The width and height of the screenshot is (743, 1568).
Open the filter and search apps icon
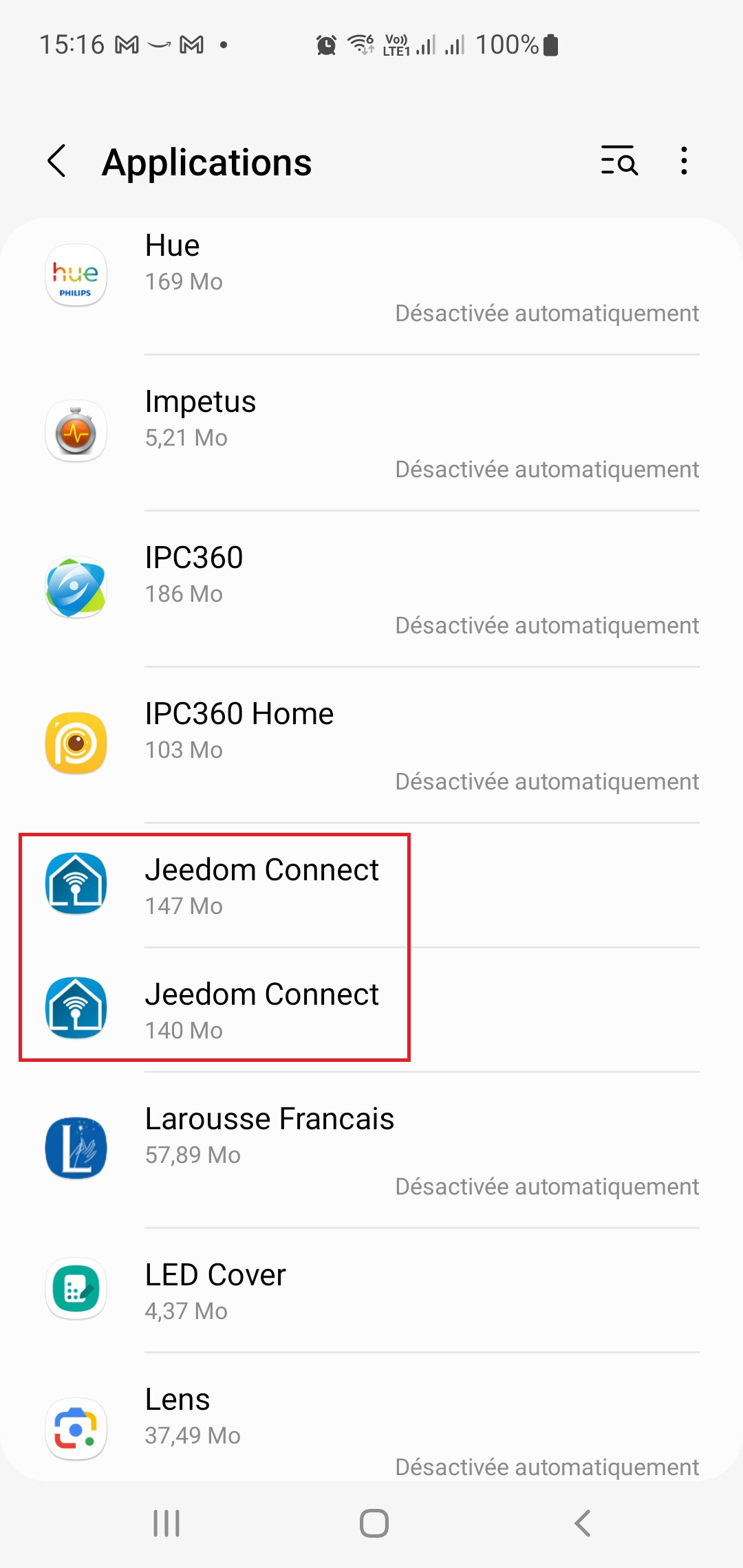619,162
